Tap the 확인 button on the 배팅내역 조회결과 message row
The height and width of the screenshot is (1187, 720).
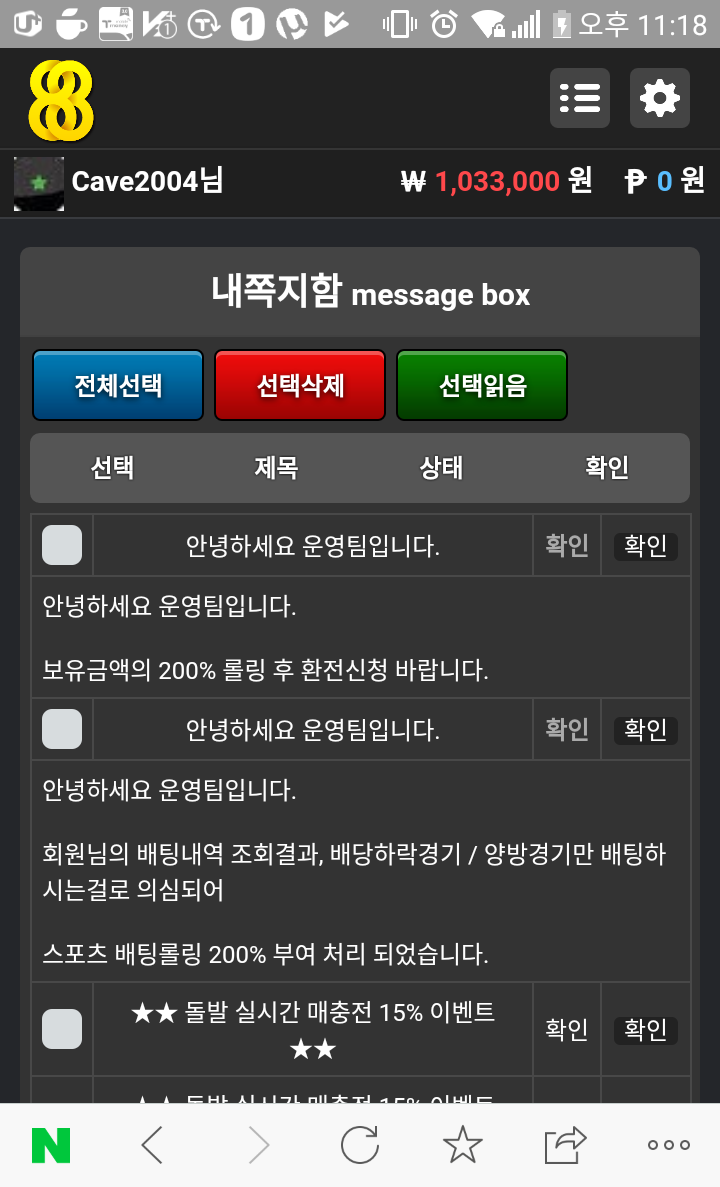pyautogui.click(x=646, y=730)
